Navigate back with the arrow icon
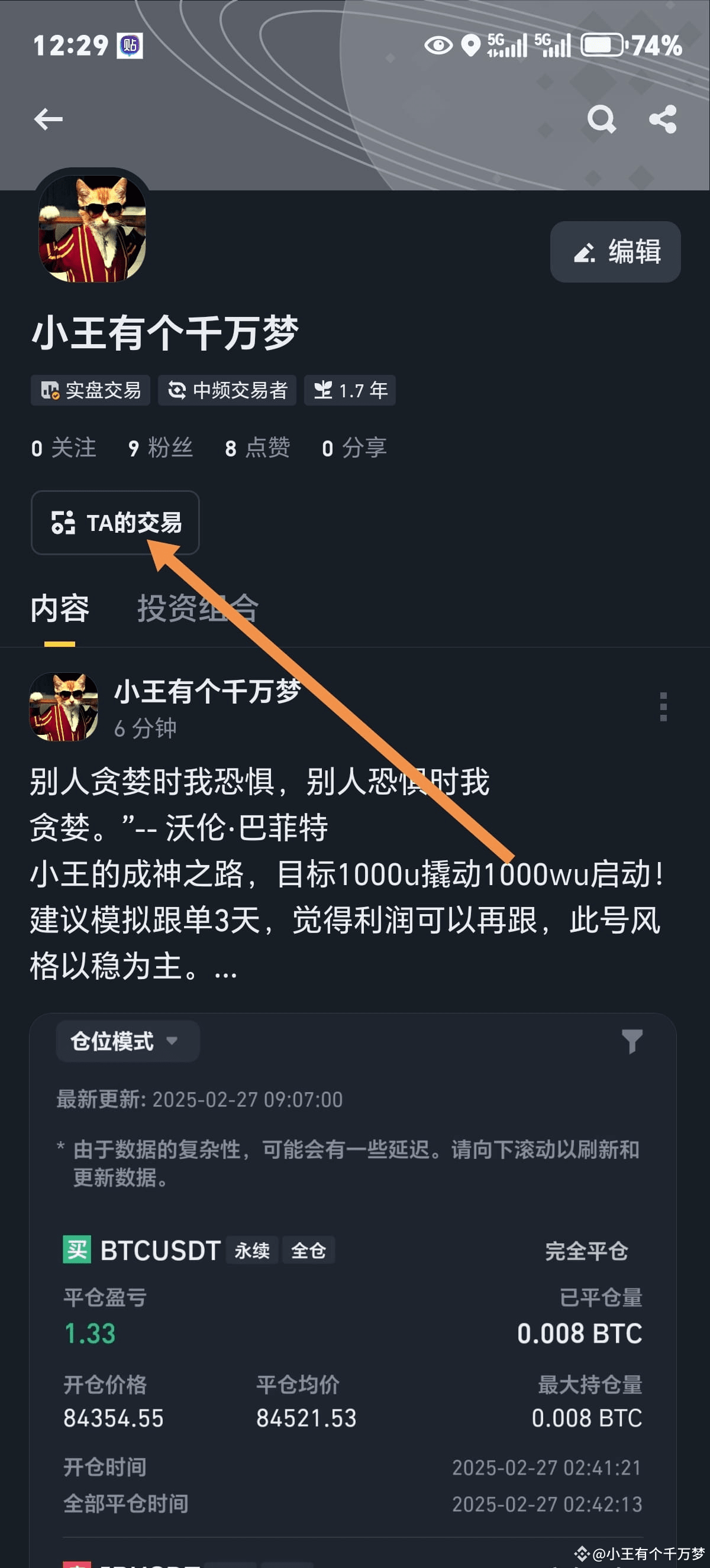The image size is (710, 1568). click(49, 119)
